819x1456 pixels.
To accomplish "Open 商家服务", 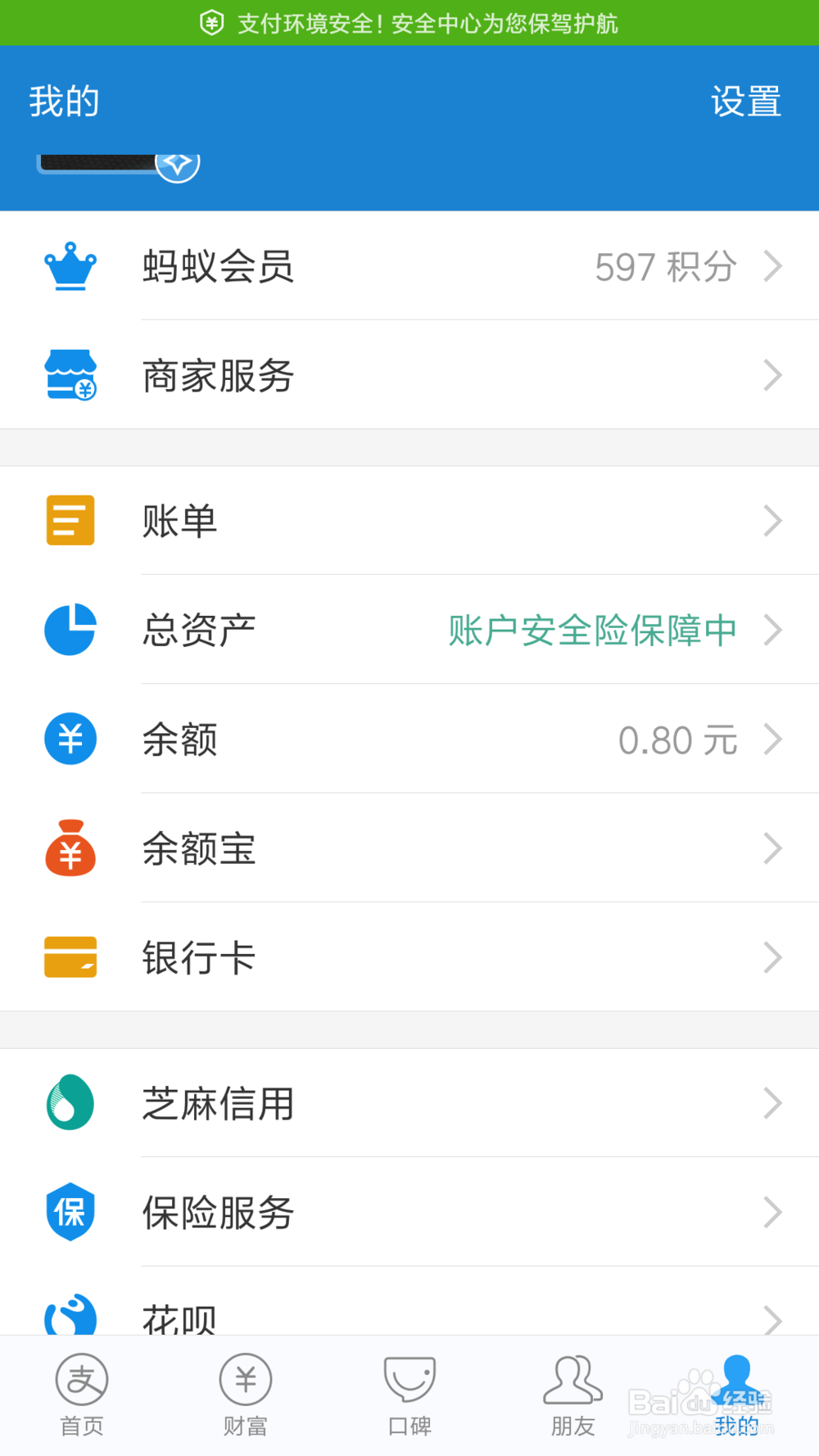I will pyautogui.click(x=409, y=375).
